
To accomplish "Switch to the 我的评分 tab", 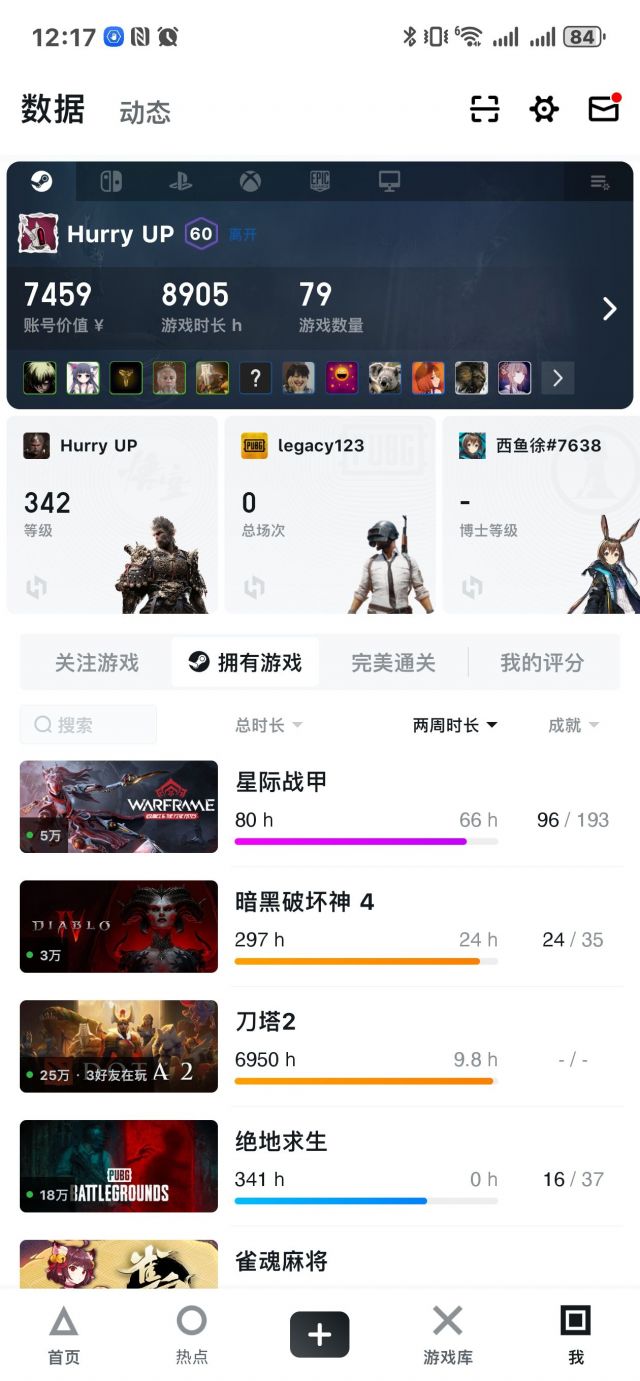I will [542, 662].
